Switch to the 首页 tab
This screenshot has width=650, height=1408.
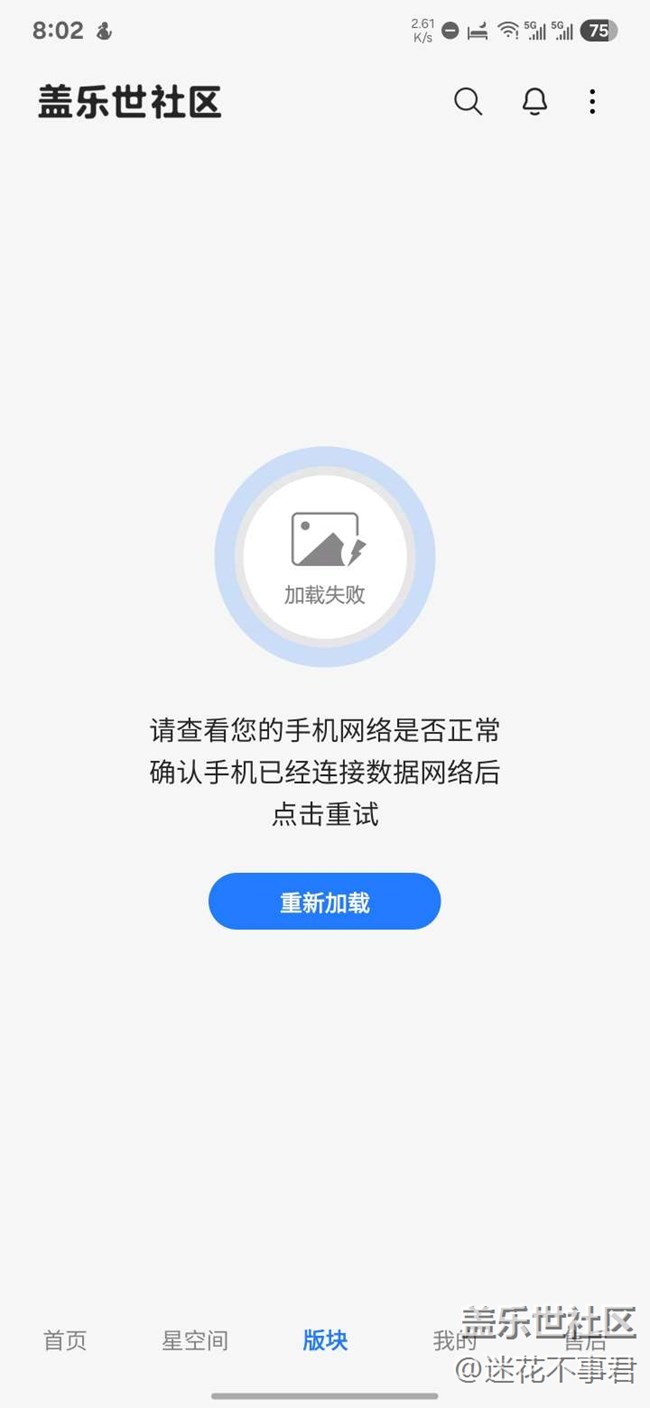pyautogui.click(x=65, y=1340)
